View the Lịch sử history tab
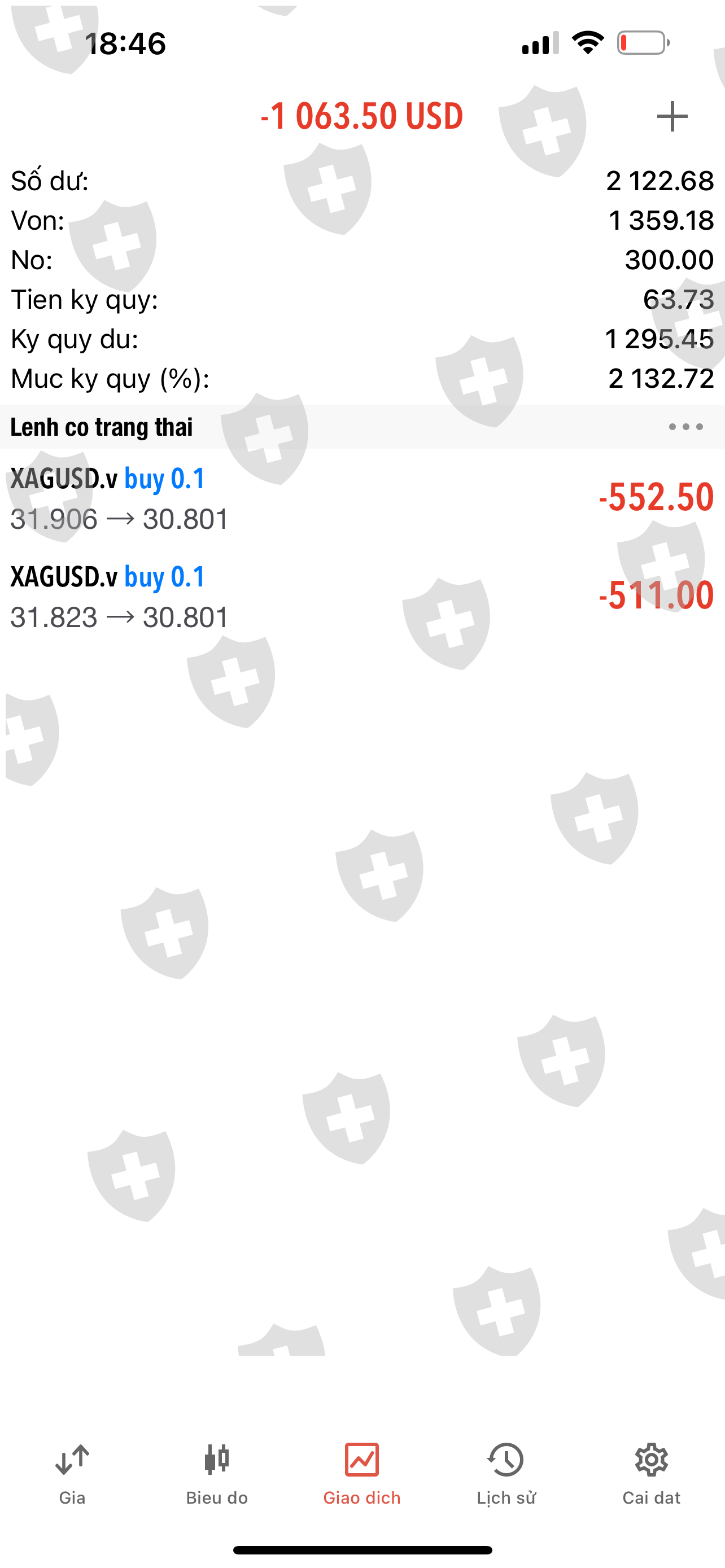 click(506, 1473)
